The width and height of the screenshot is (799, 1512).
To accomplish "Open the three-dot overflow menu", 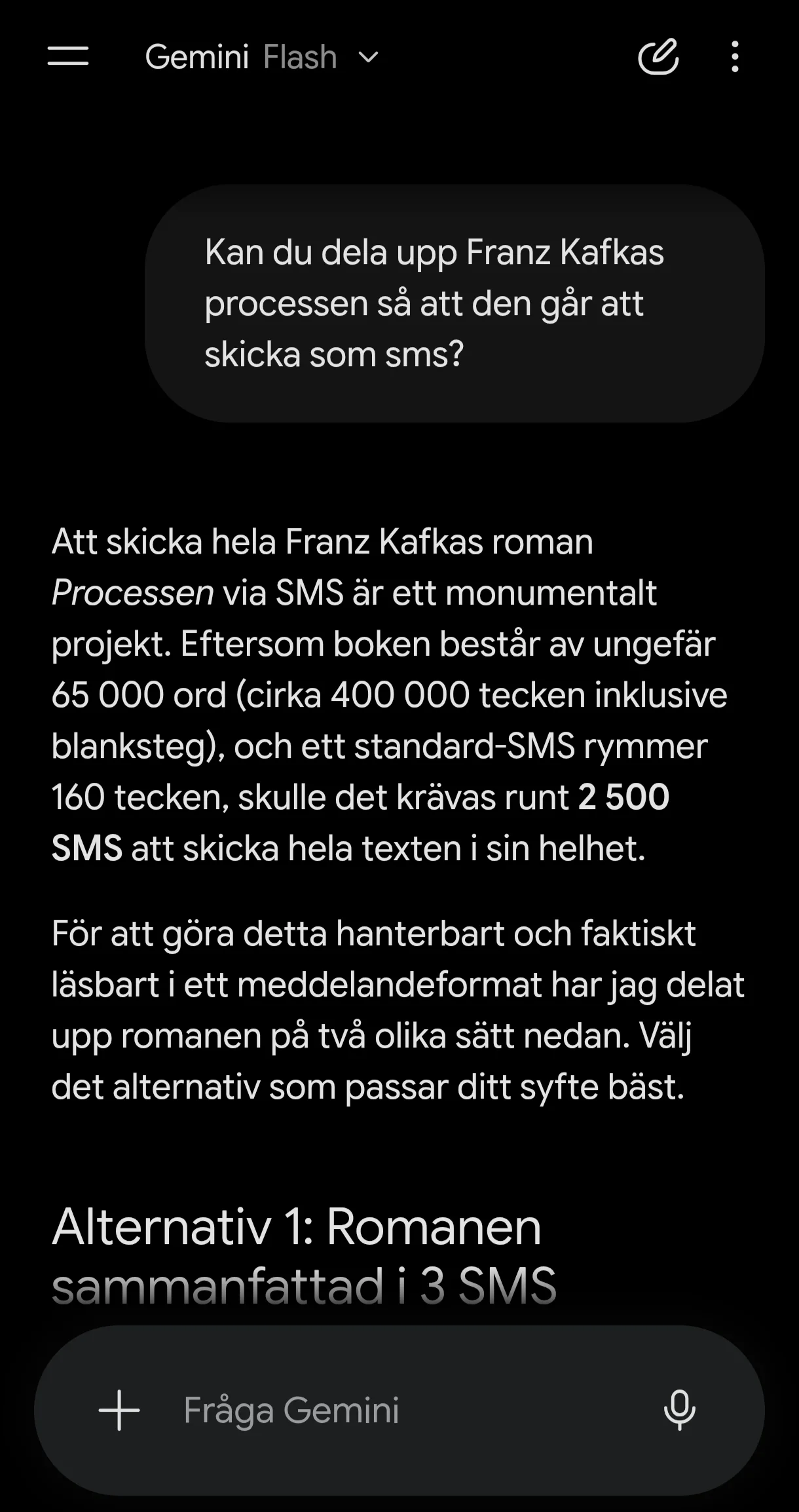I will pos(735,56).
